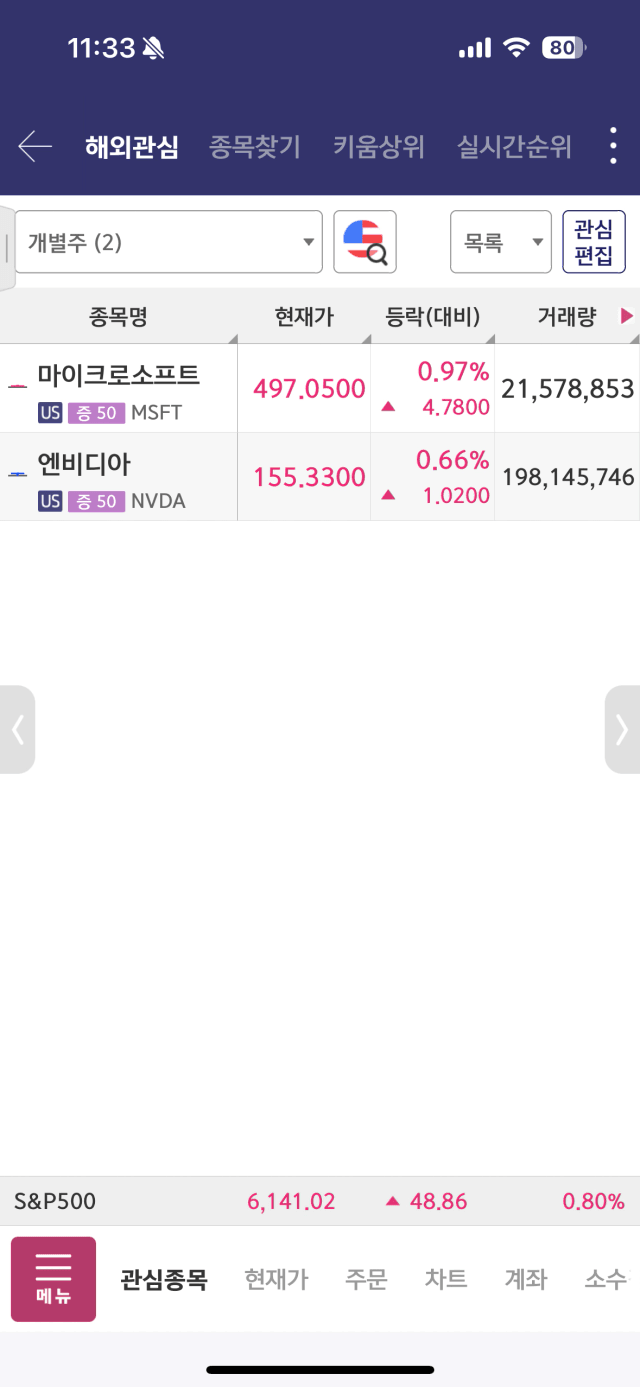Tap the 관심편집 button

pos(594,242)
